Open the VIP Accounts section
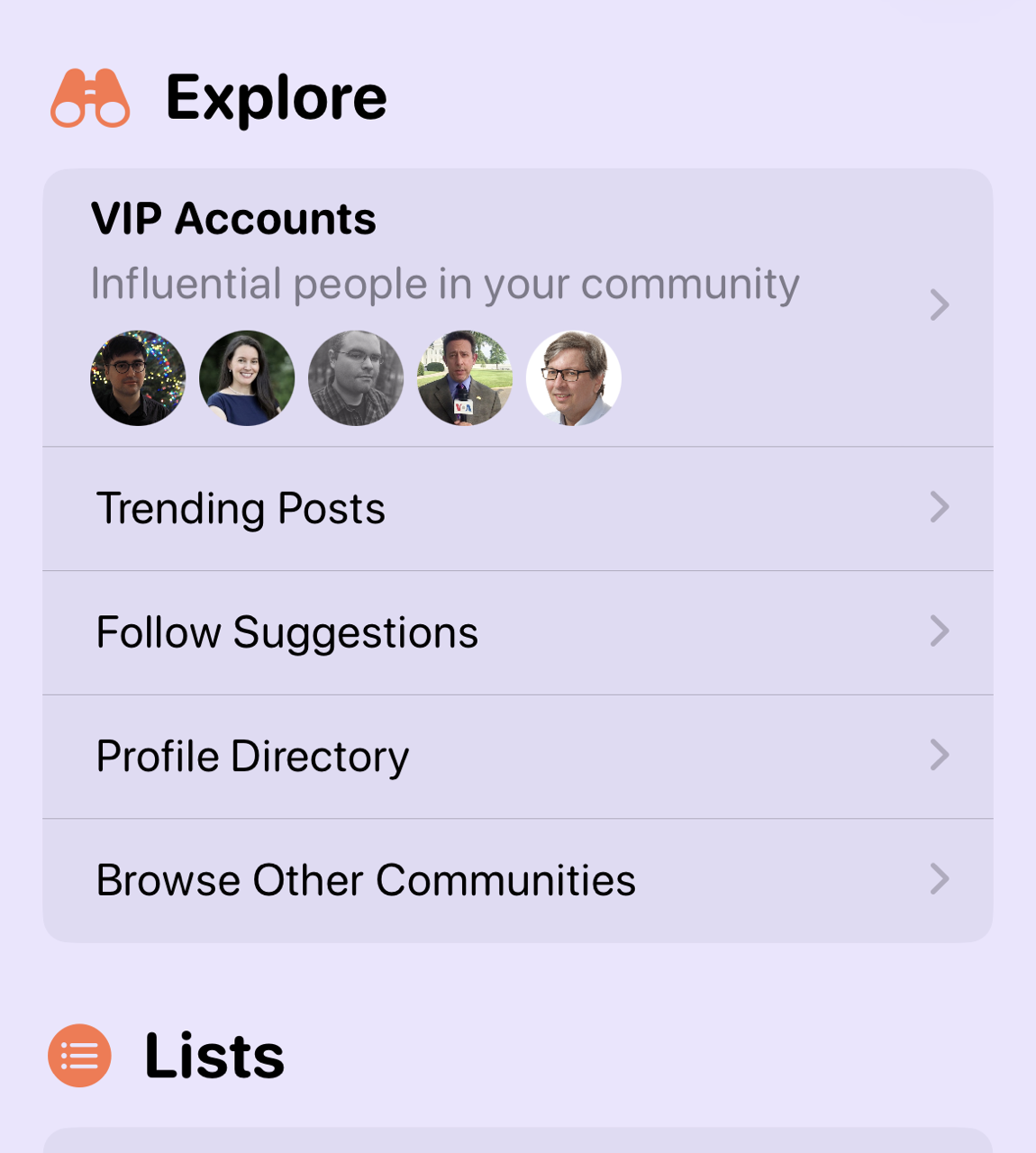The height and width of the screenshot is (1153, 1036). 517,270
